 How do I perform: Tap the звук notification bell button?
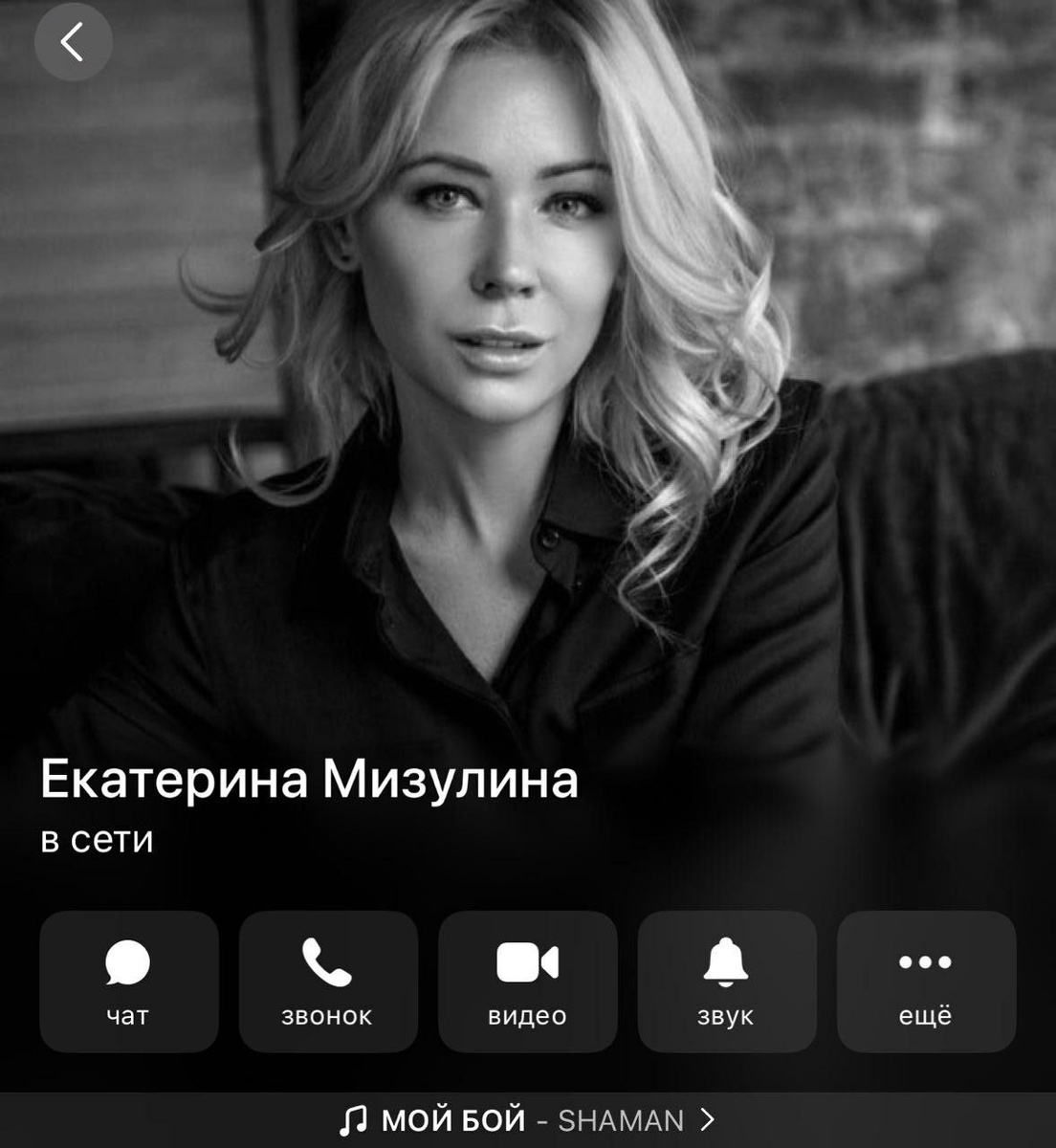(727, 982)
